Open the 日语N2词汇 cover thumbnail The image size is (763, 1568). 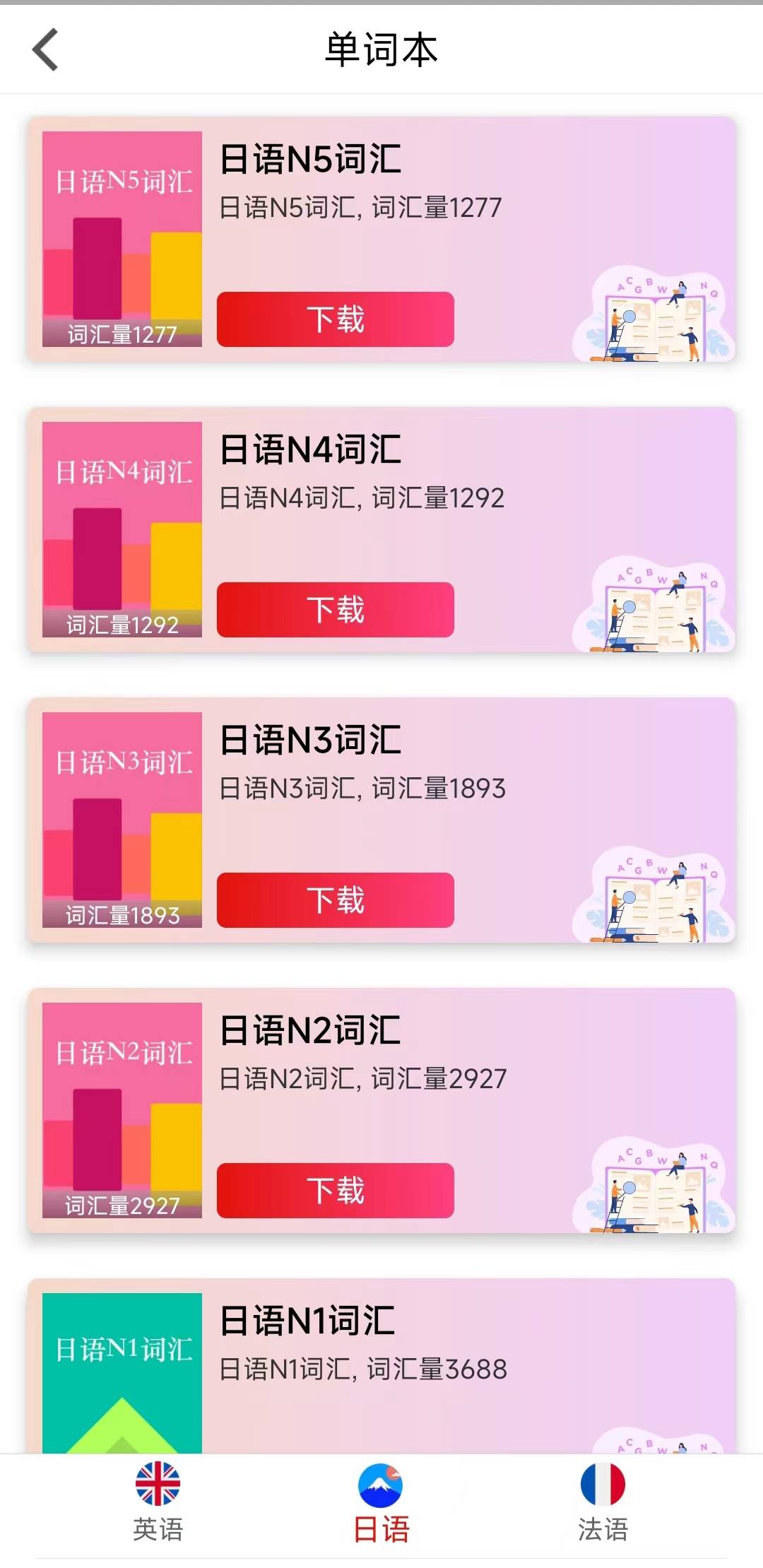coord(122,1110)
